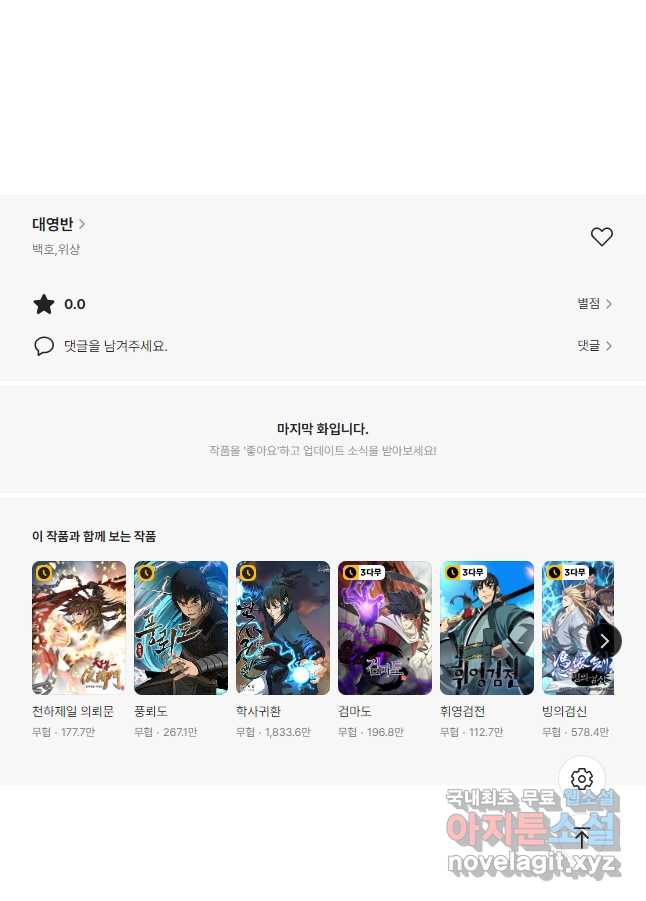
Task: Open the 대영반 series page
Action: pyautogui.click(x=58, y=224)
